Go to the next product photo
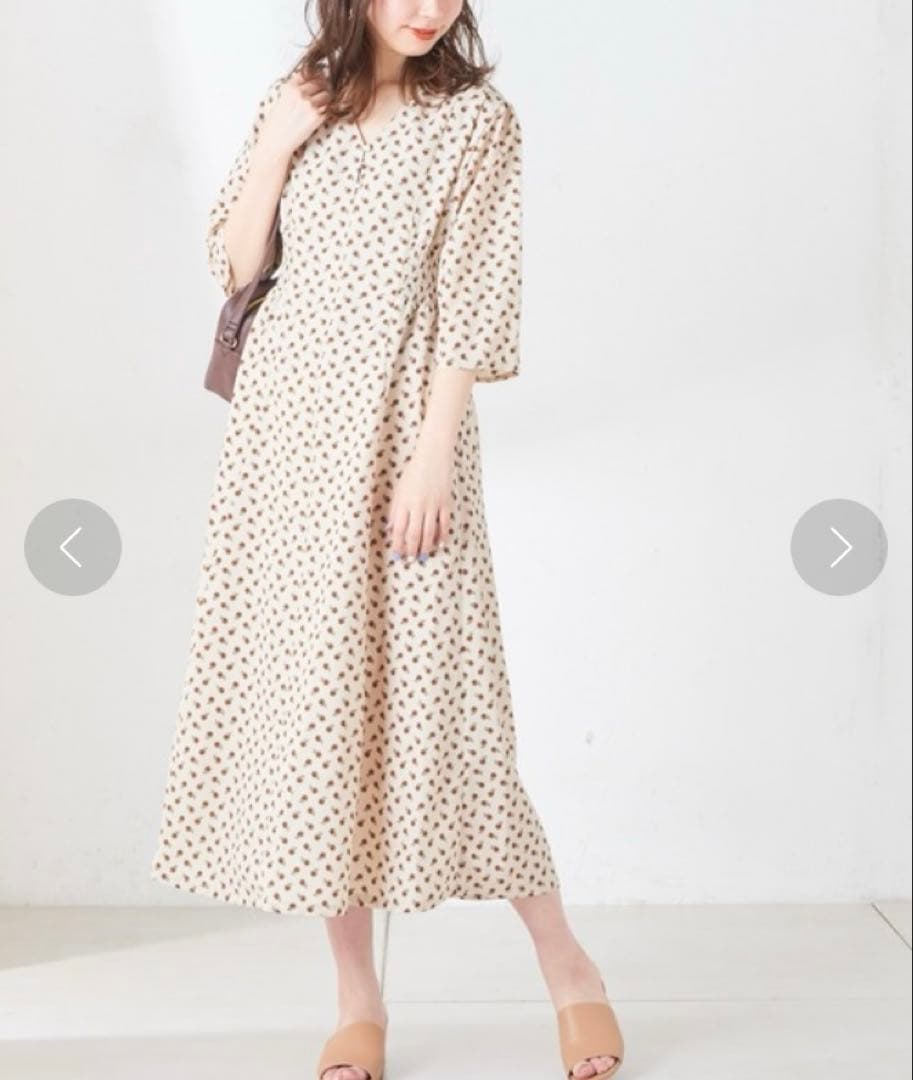913x1080 pixels. point(839,548)
